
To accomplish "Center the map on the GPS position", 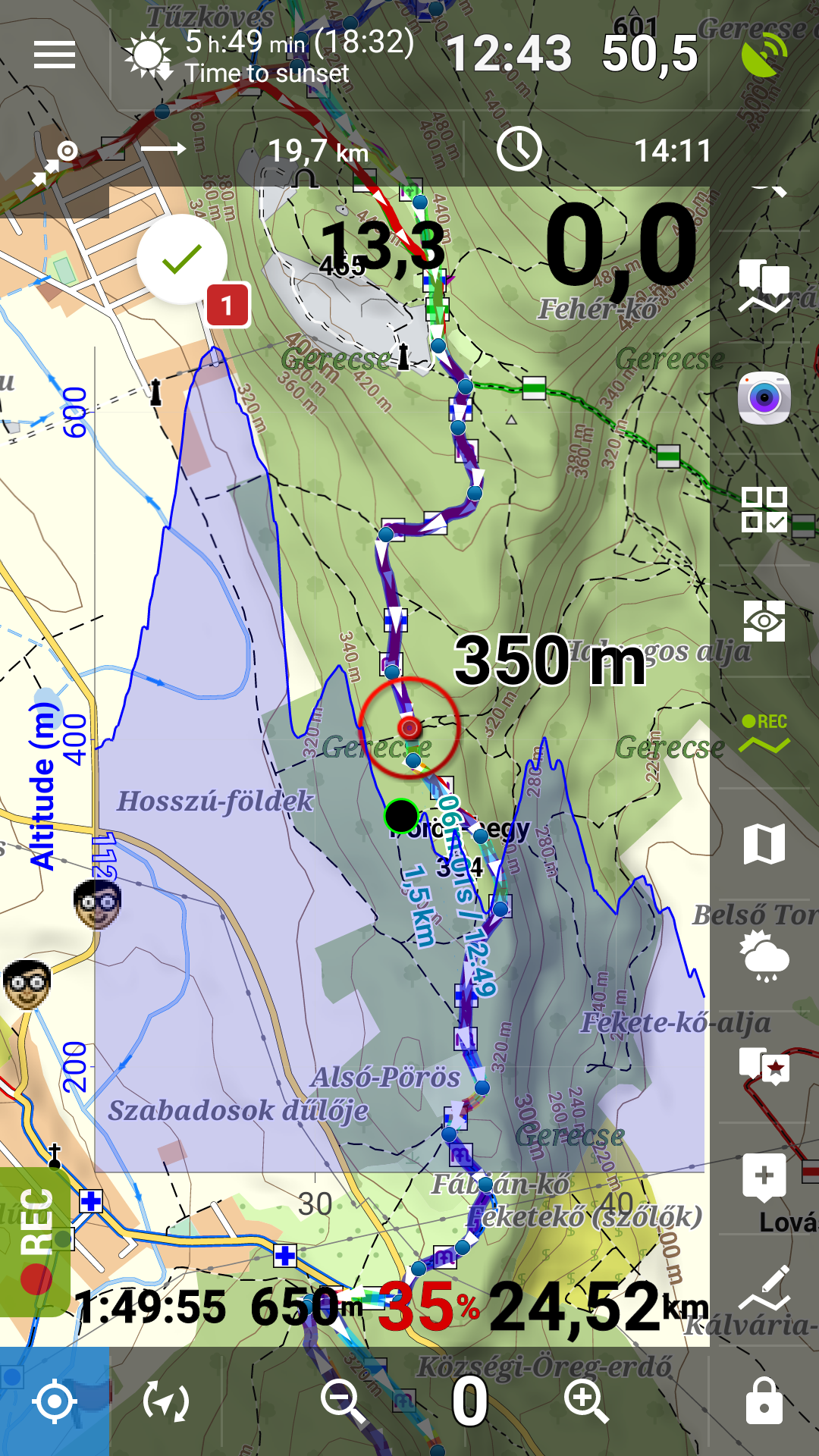I will coord(55,1401).
